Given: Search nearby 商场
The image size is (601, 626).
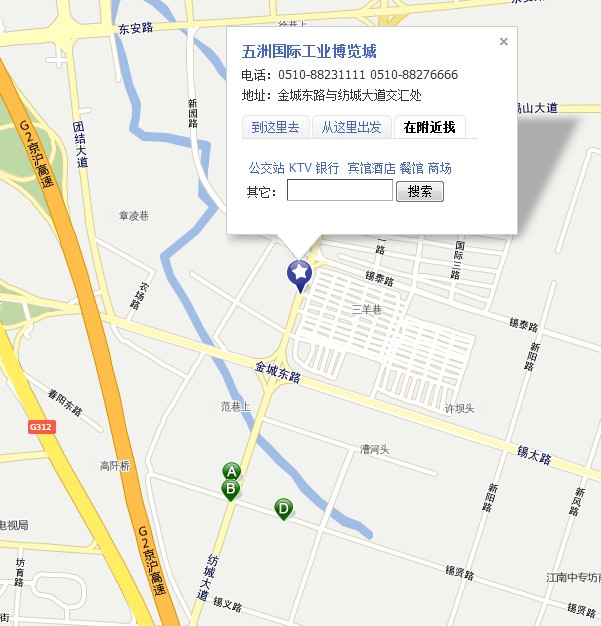Looking at the screenshot, I should tap(439, 168).
